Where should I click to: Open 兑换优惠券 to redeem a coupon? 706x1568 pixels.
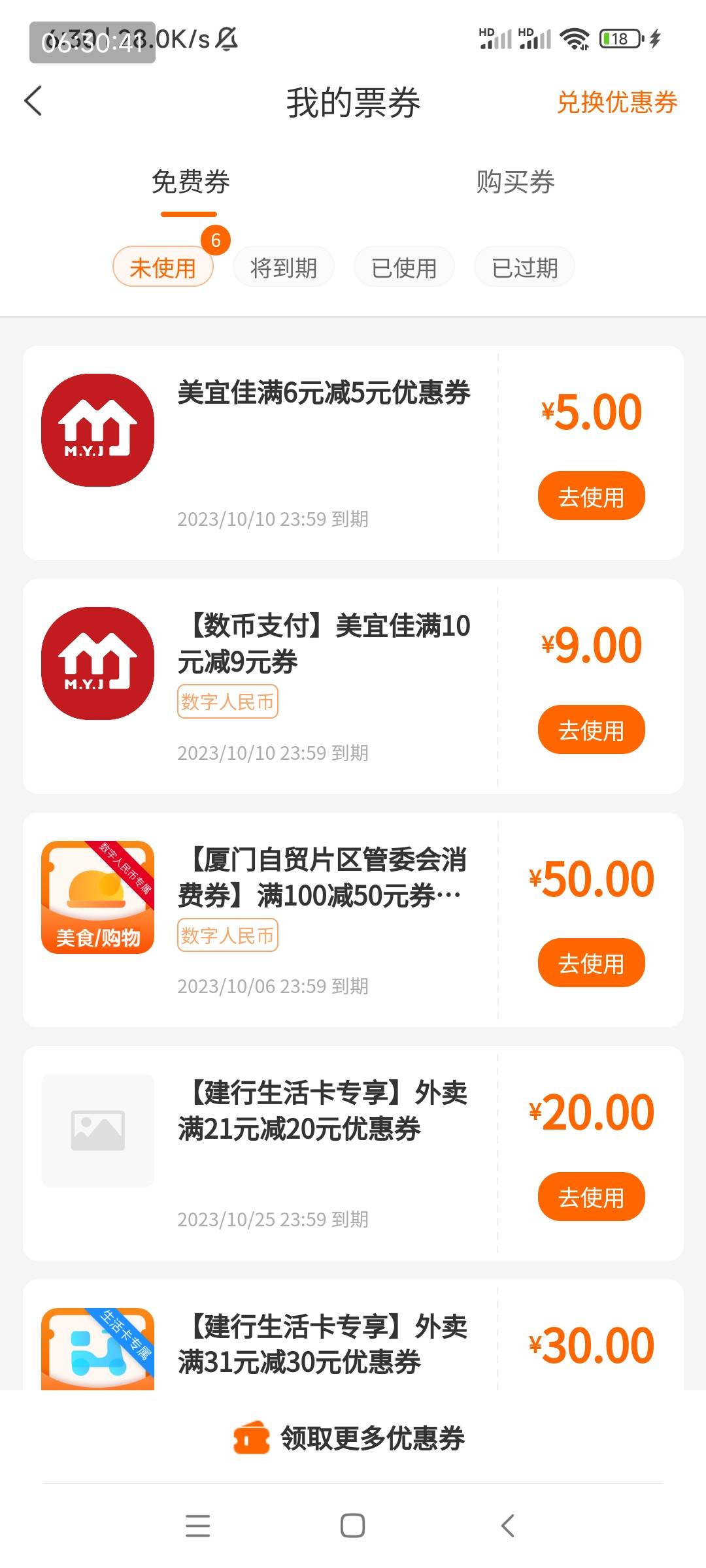[616, 103]
